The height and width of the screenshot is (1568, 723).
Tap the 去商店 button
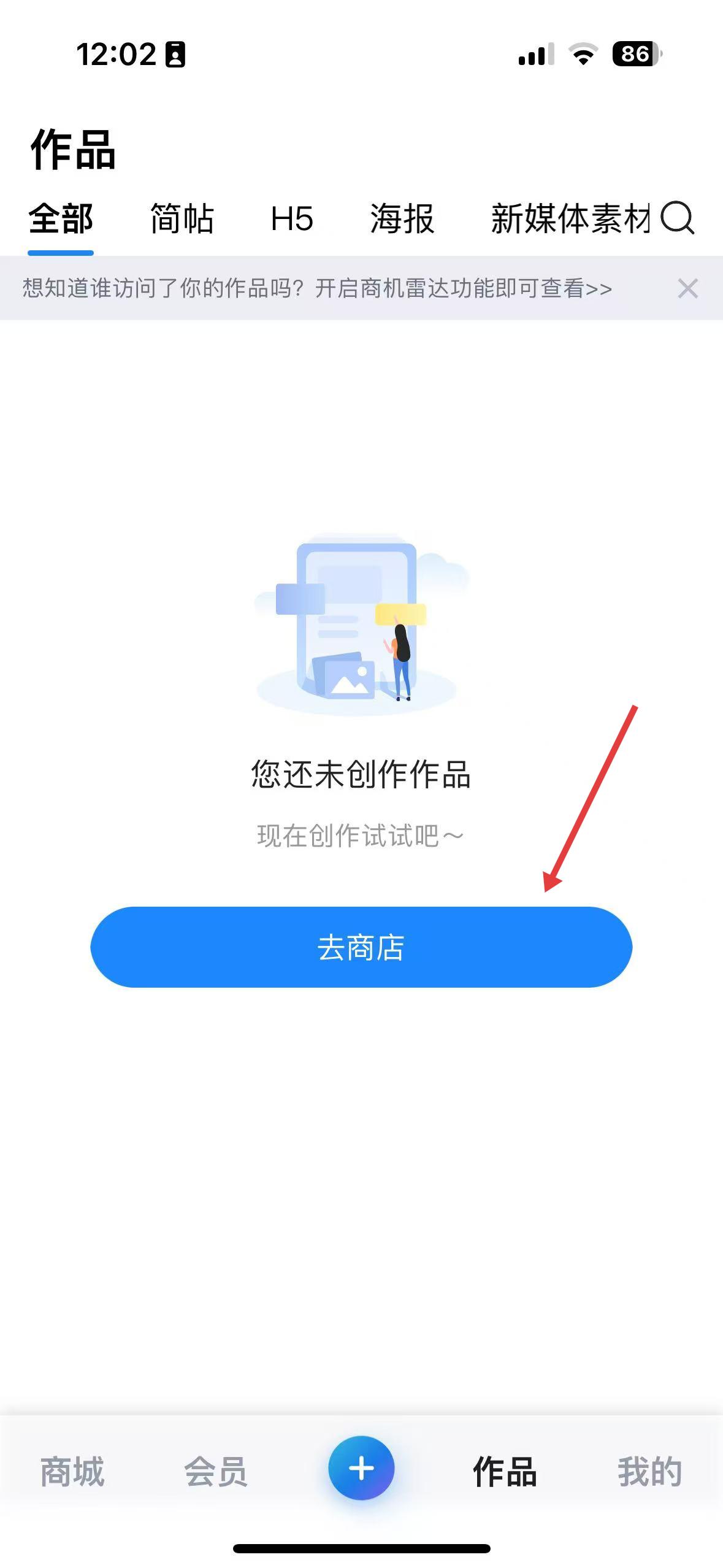point(361,947)
